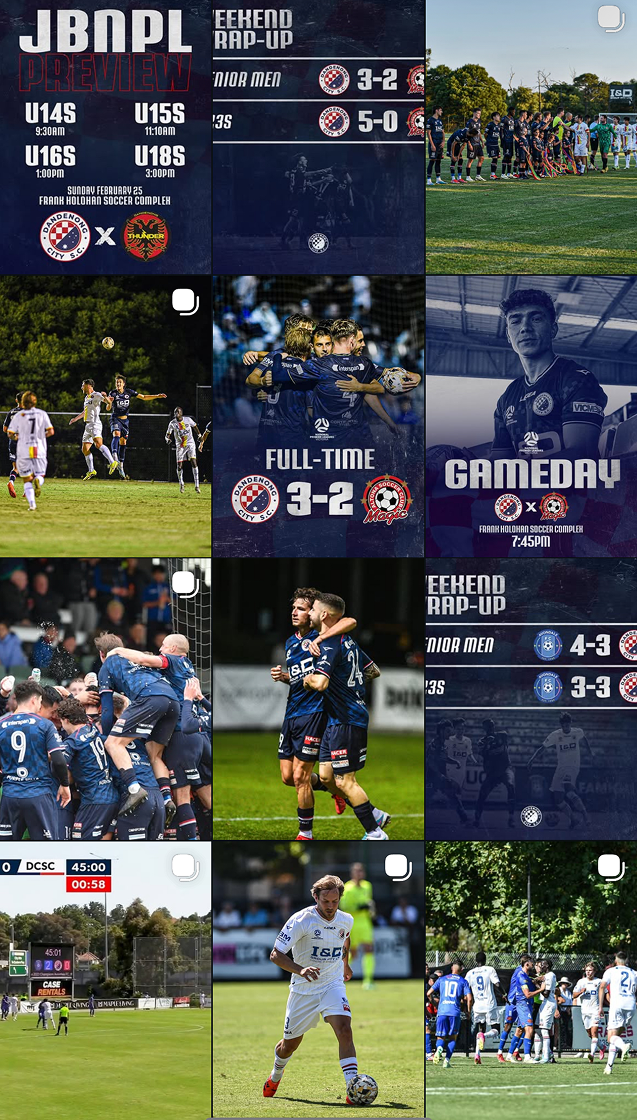Image resolution: width=637 pixels, height=1120 pixels.
Task: Open the Gameday 7:45pm post
Action: tap(531, 416)
